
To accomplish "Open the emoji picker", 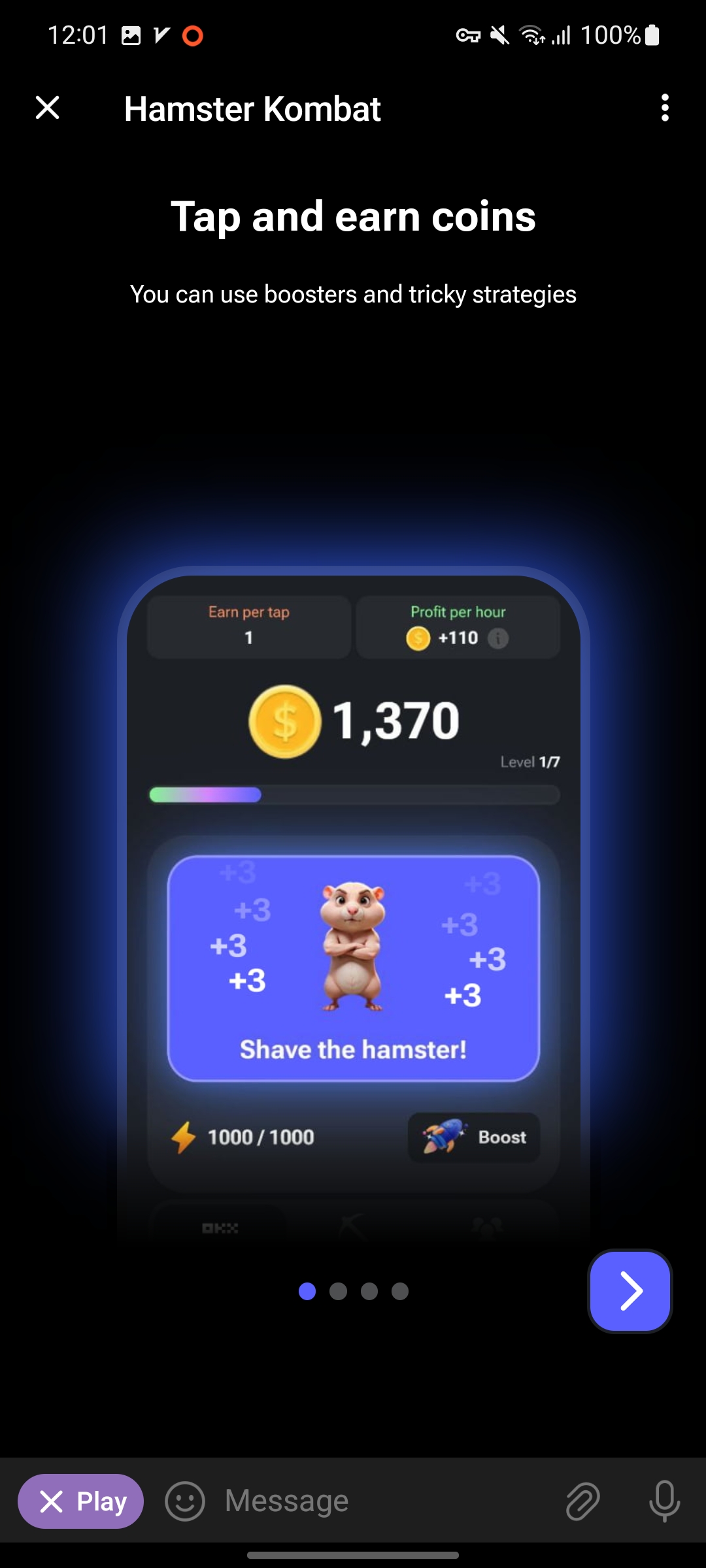I will (185, 1501).
